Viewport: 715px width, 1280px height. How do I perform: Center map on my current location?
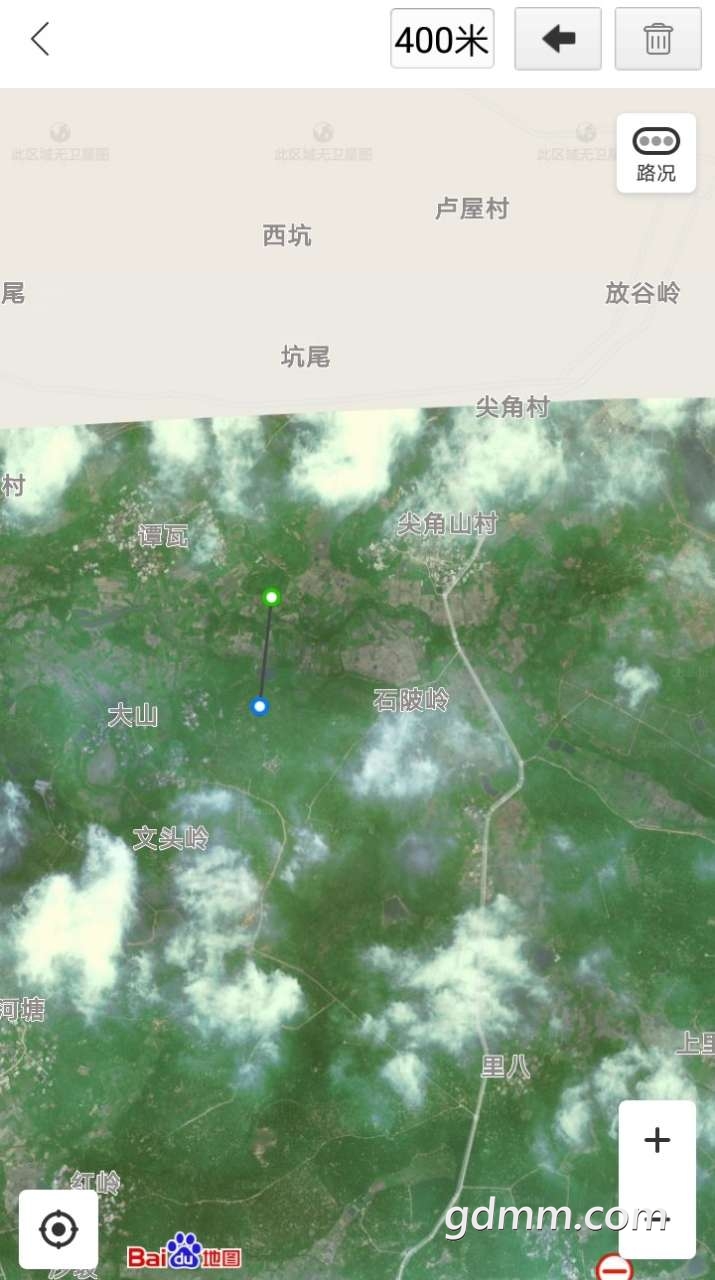click(x=59, y=1229)
